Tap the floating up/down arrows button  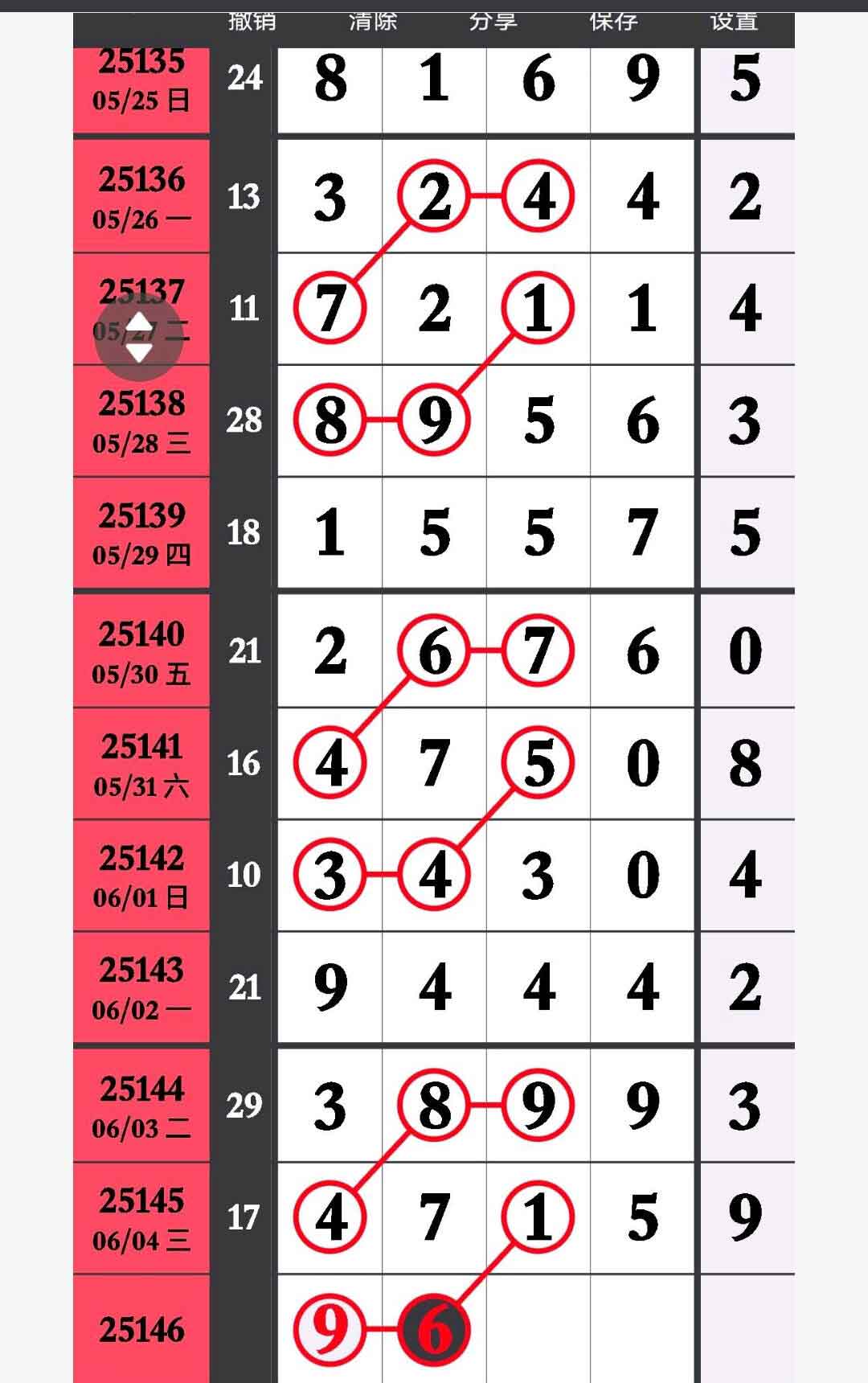tap(139, 338)
